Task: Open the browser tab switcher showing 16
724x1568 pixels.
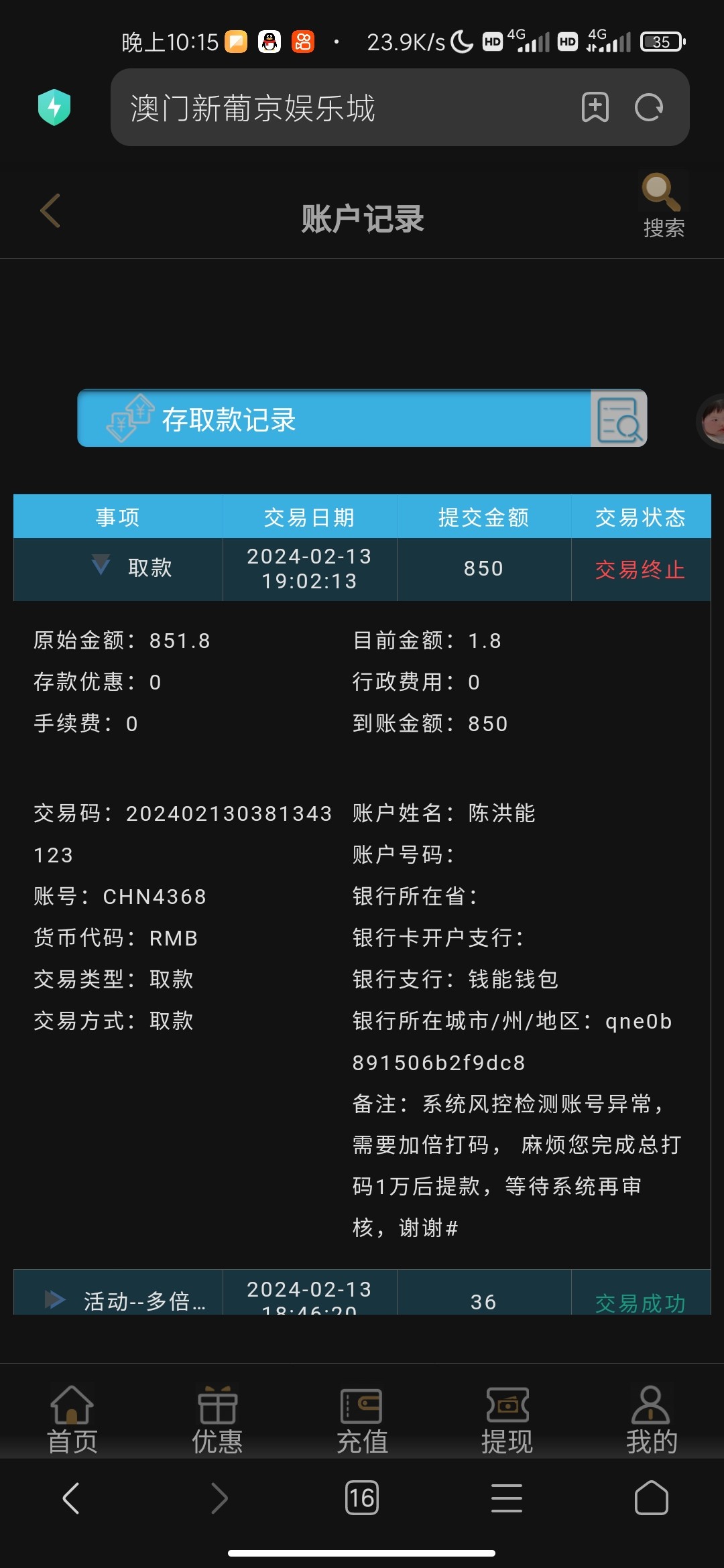Action: (362, 1498)
